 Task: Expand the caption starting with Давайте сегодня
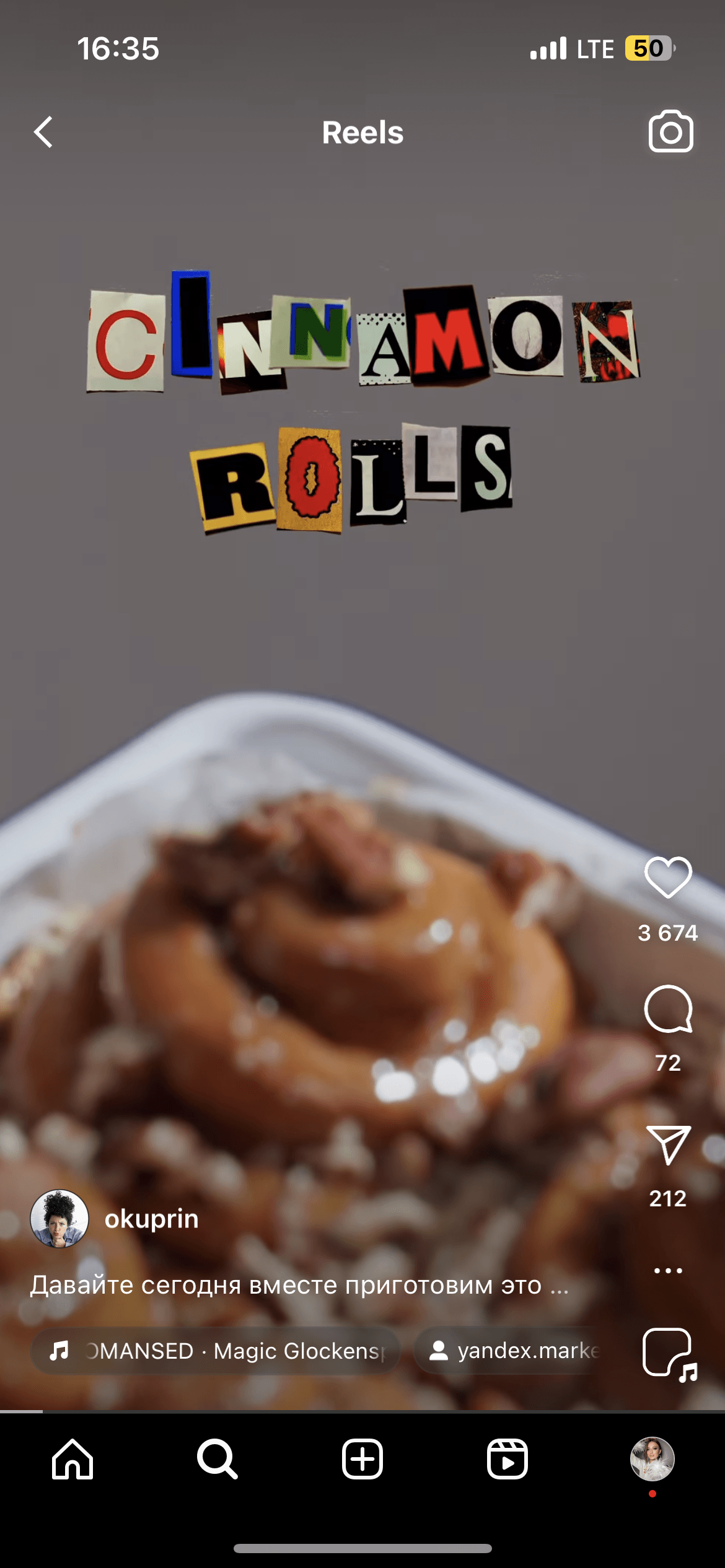pyautogui.click(x=299, y=1285)
